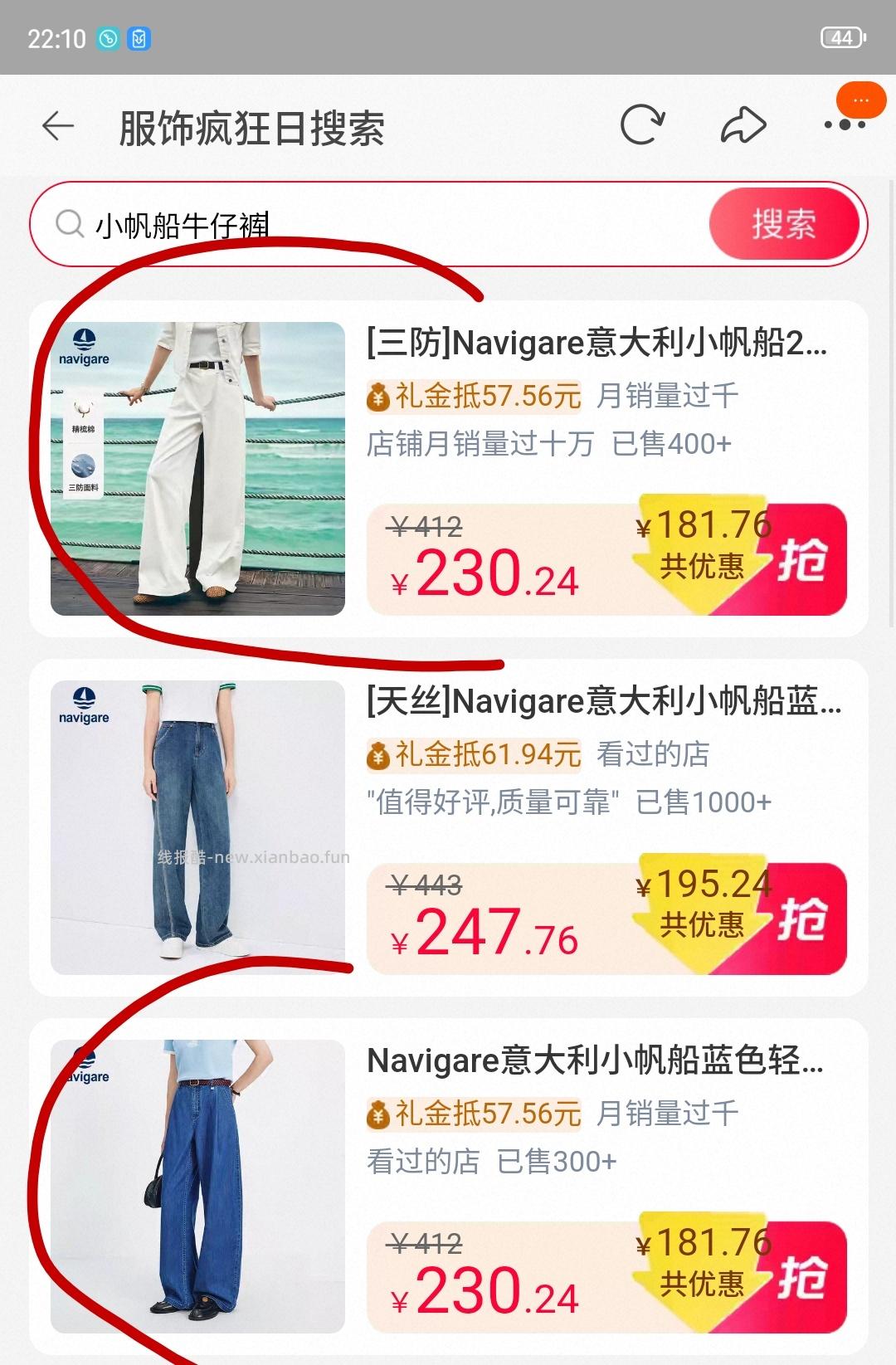Open sharing via the share arrow icon

point(744,124)
